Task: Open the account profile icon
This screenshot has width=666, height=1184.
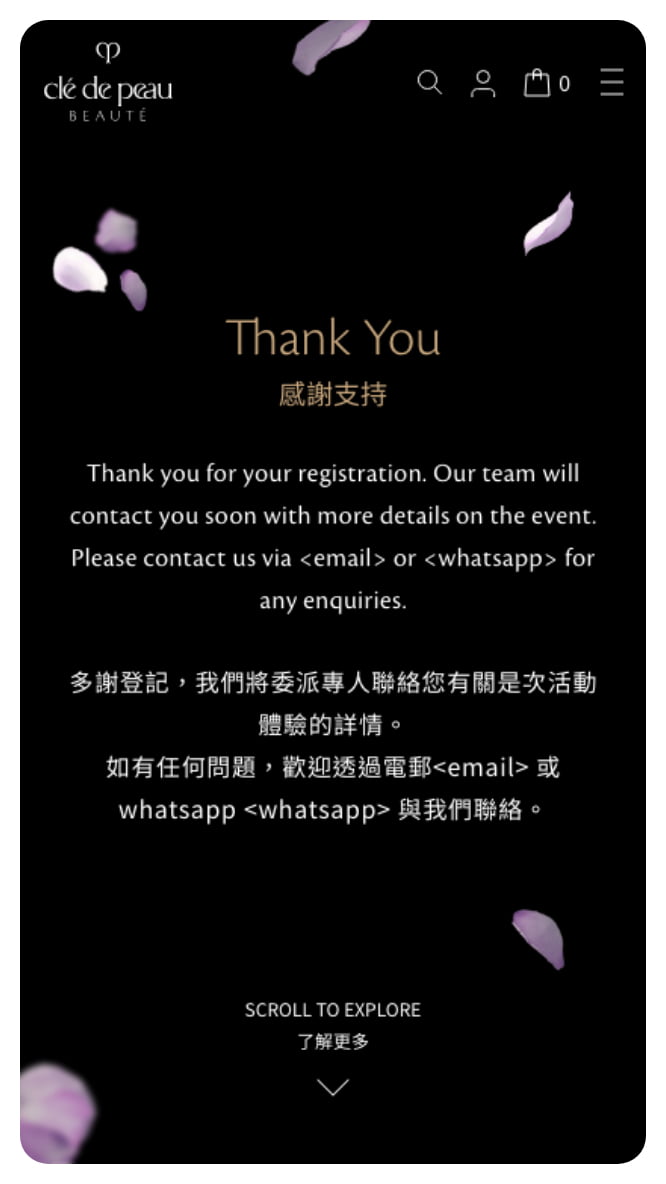Action: pyautogui.click(x=483, y=84)
